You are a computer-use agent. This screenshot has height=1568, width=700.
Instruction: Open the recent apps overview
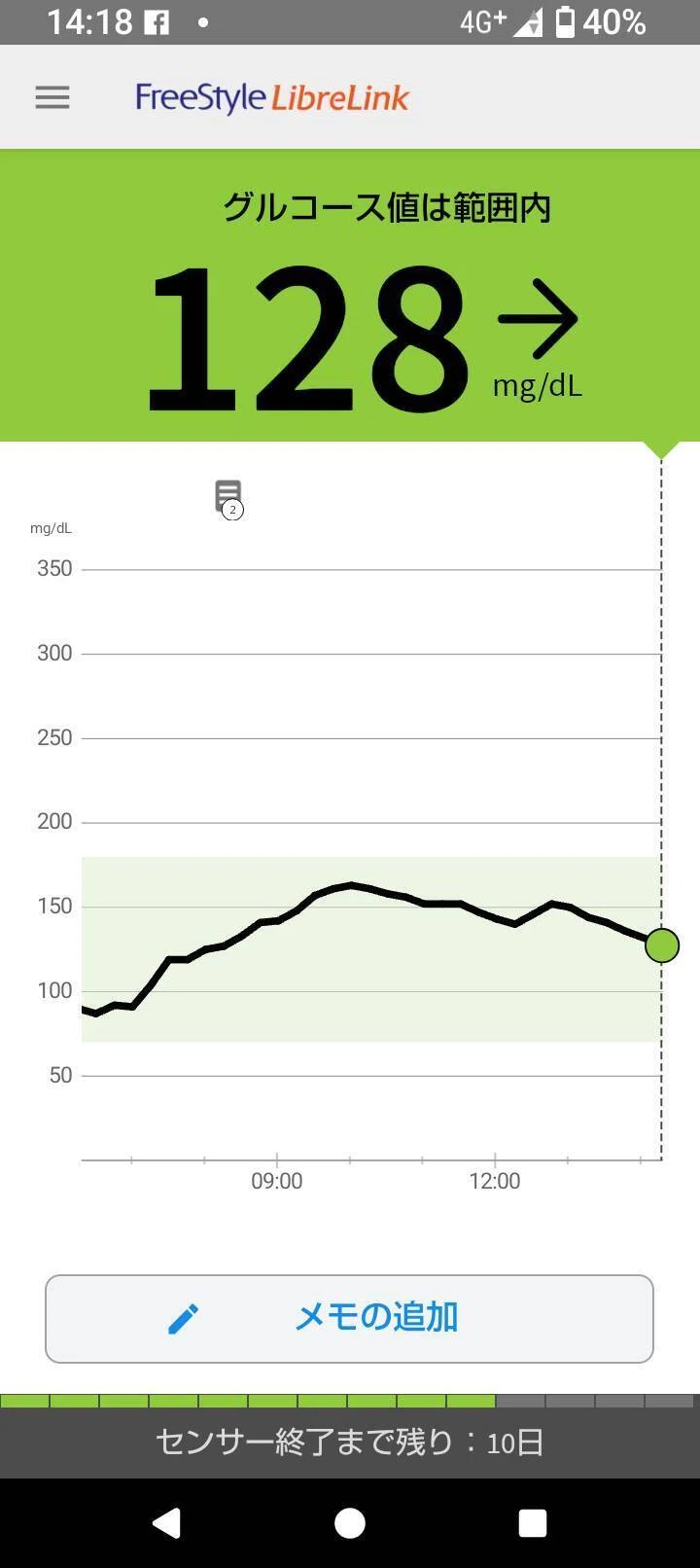click(533, 1523)
